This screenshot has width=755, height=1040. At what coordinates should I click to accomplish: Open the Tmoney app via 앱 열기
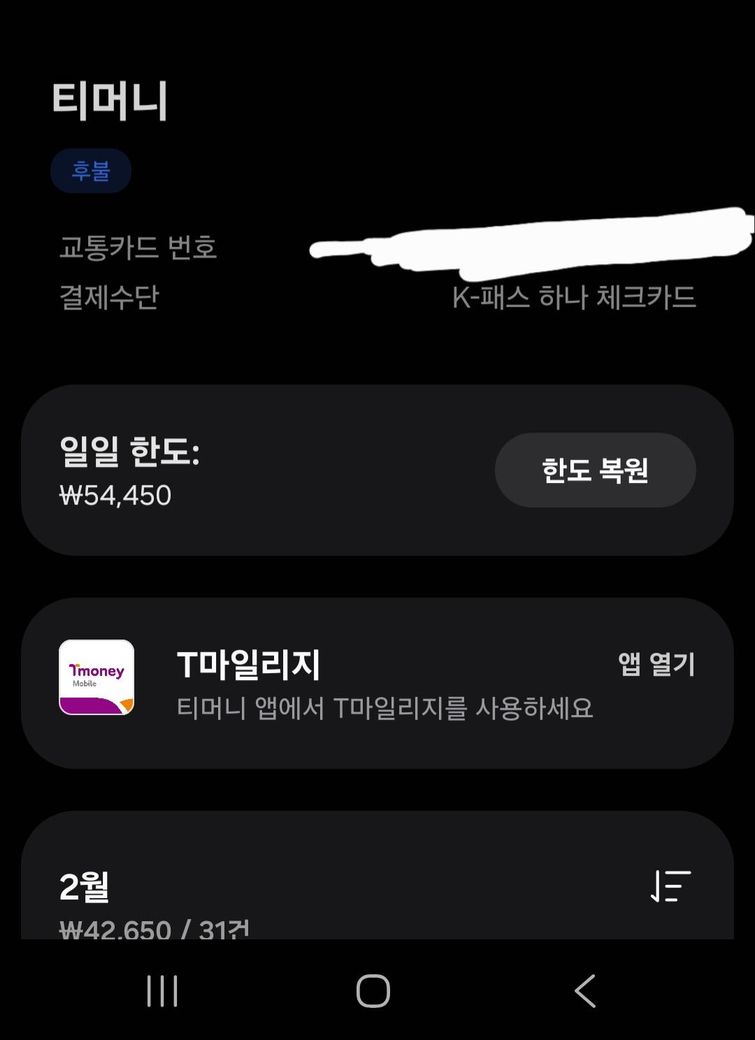pos(656,665)
